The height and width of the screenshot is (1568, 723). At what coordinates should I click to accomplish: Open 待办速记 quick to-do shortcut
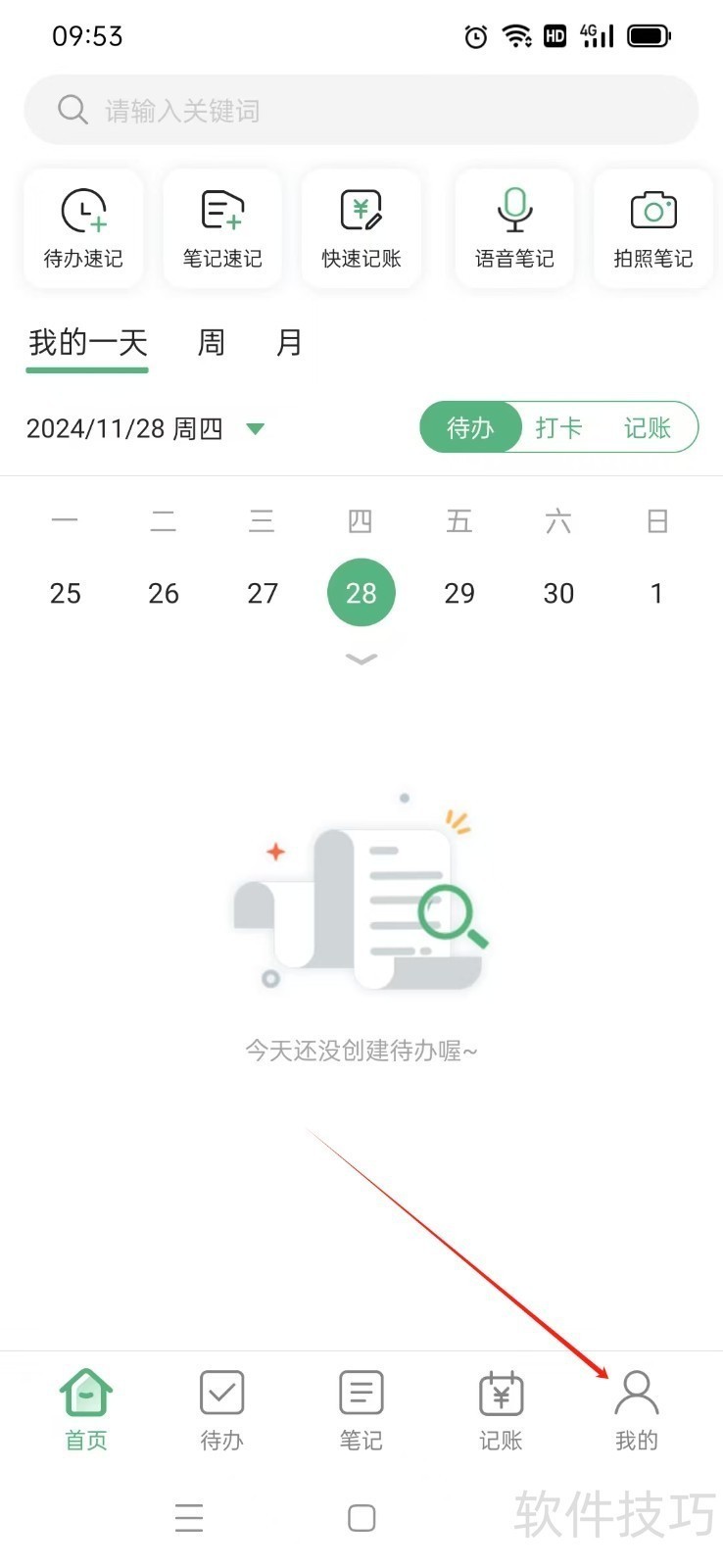click(x=83, y=228)
